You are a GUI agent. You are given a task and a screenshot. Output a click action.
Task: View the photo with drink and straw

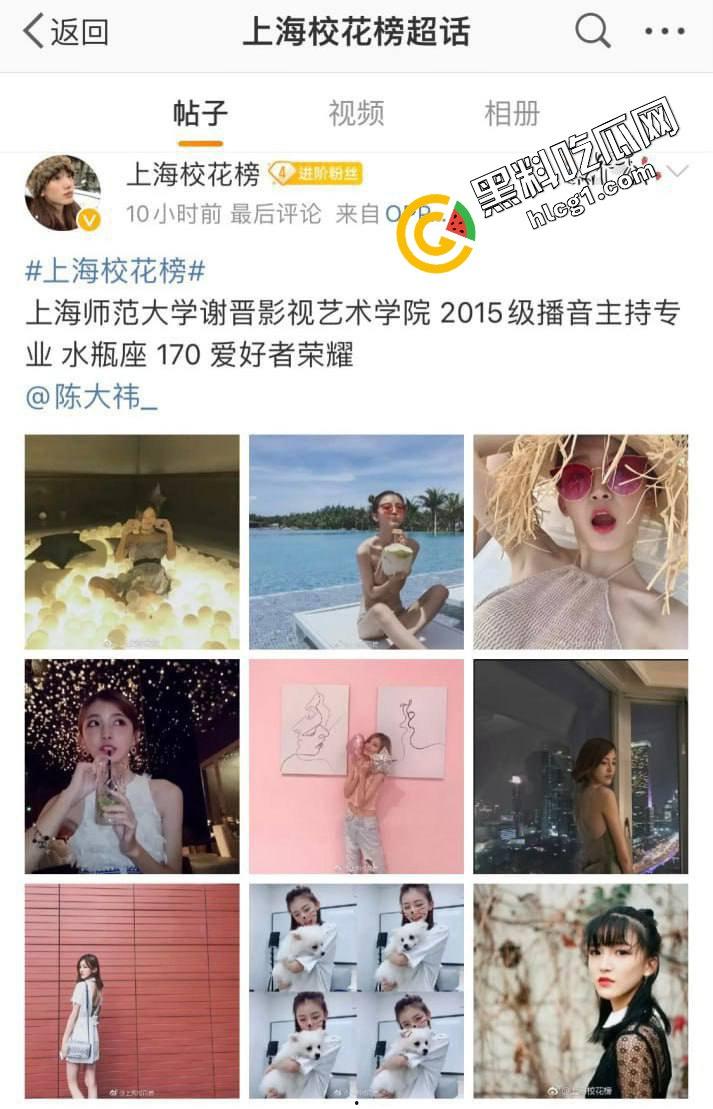pos(132,766)
